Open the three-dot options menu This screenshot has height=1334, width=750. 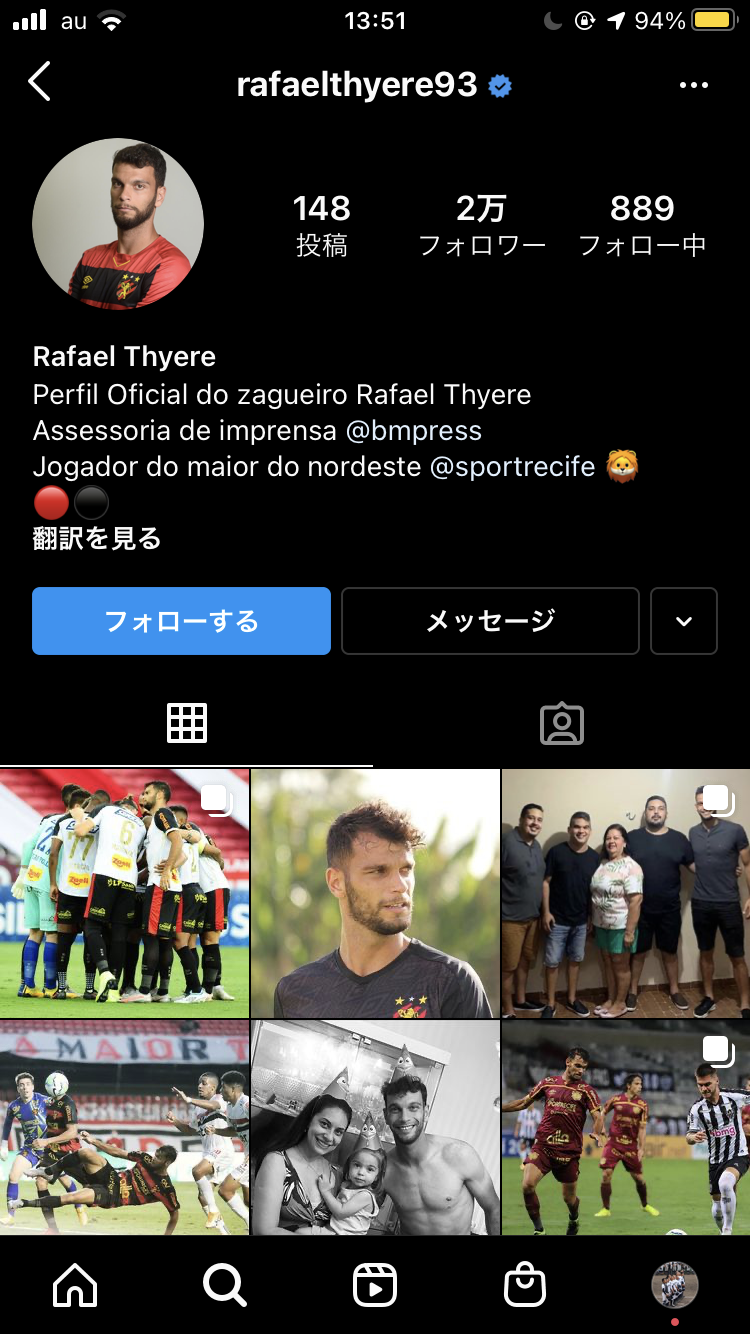pyautogui.click(x=693, y=86)
